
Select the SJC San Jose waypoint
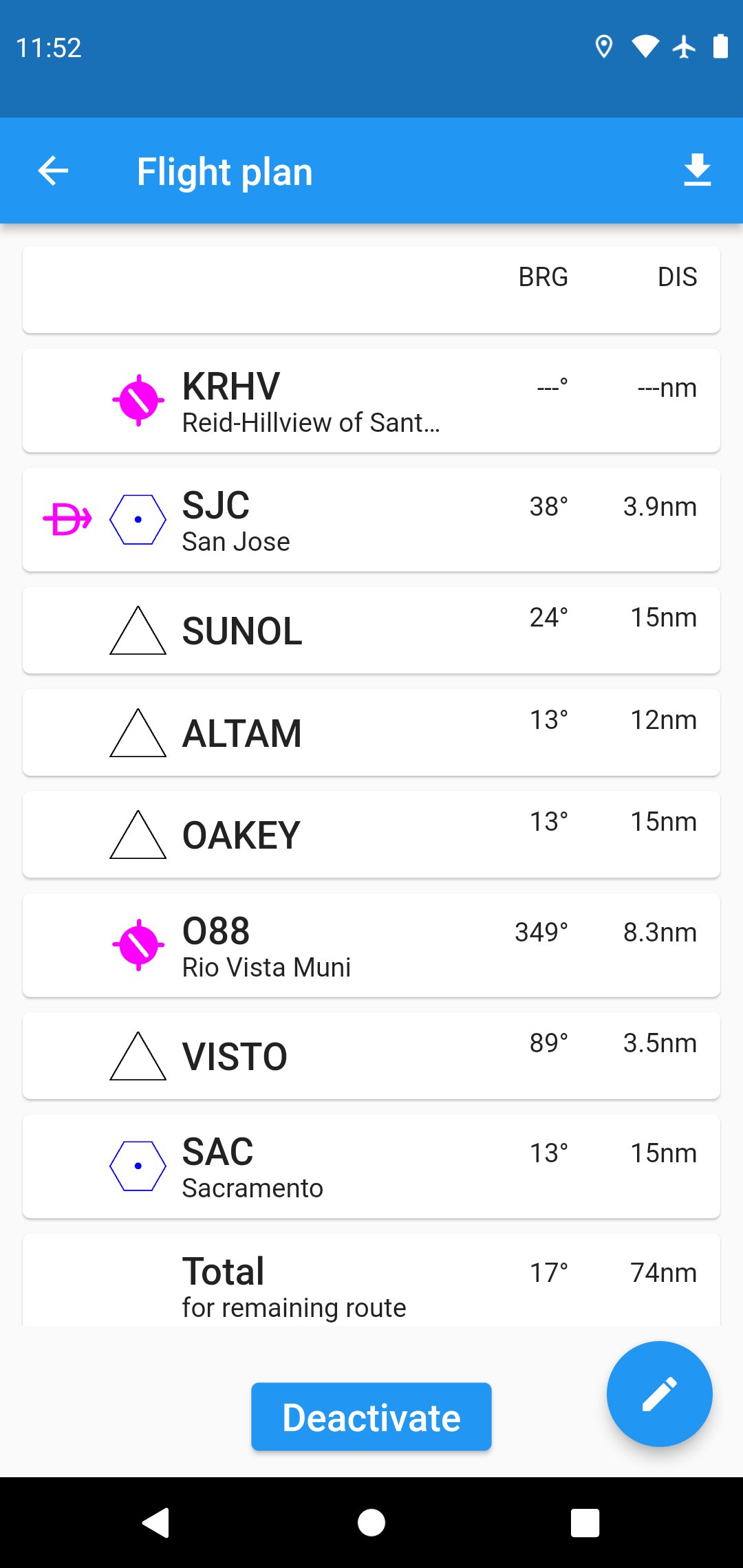tap(371, 520)
